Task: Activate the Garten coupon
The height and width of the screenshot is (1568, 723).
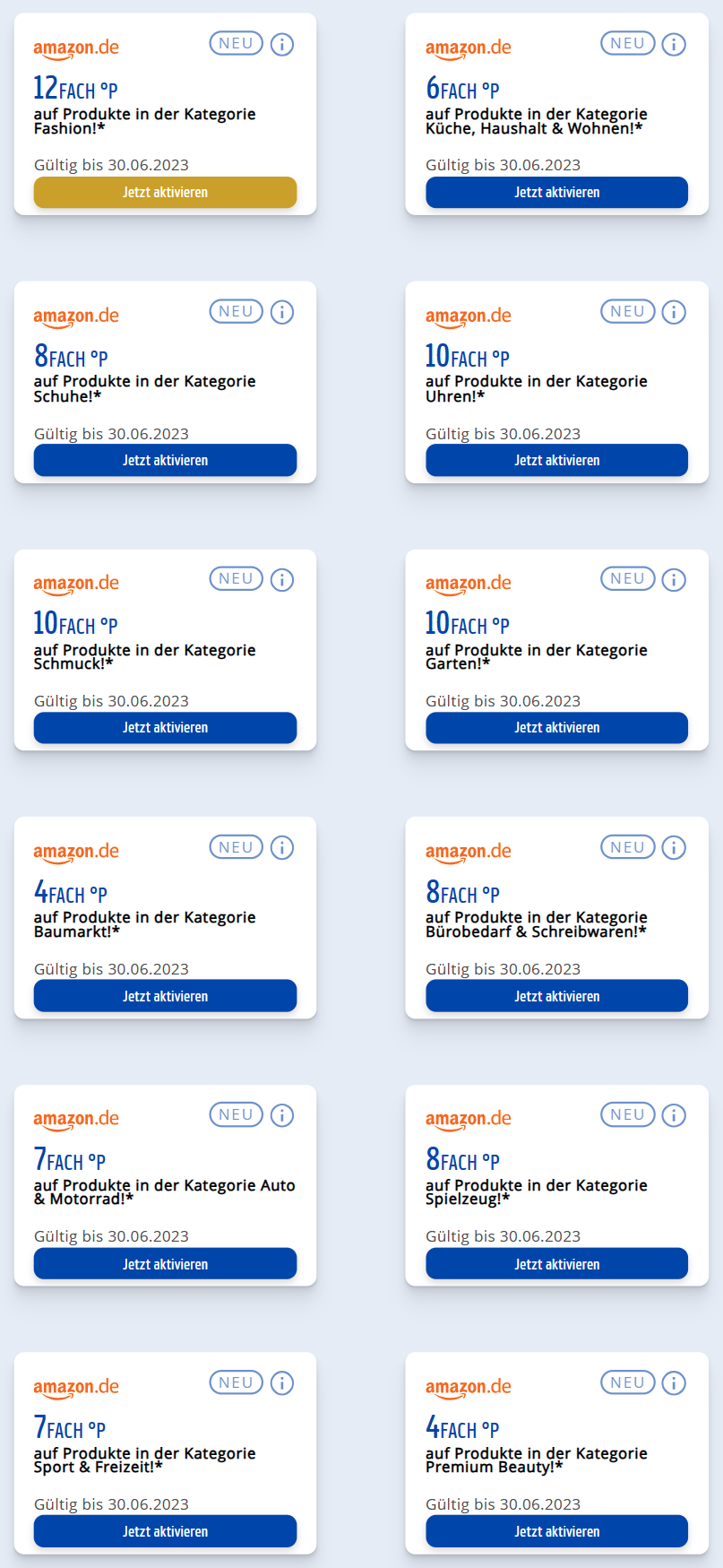Action: [556, 727]
